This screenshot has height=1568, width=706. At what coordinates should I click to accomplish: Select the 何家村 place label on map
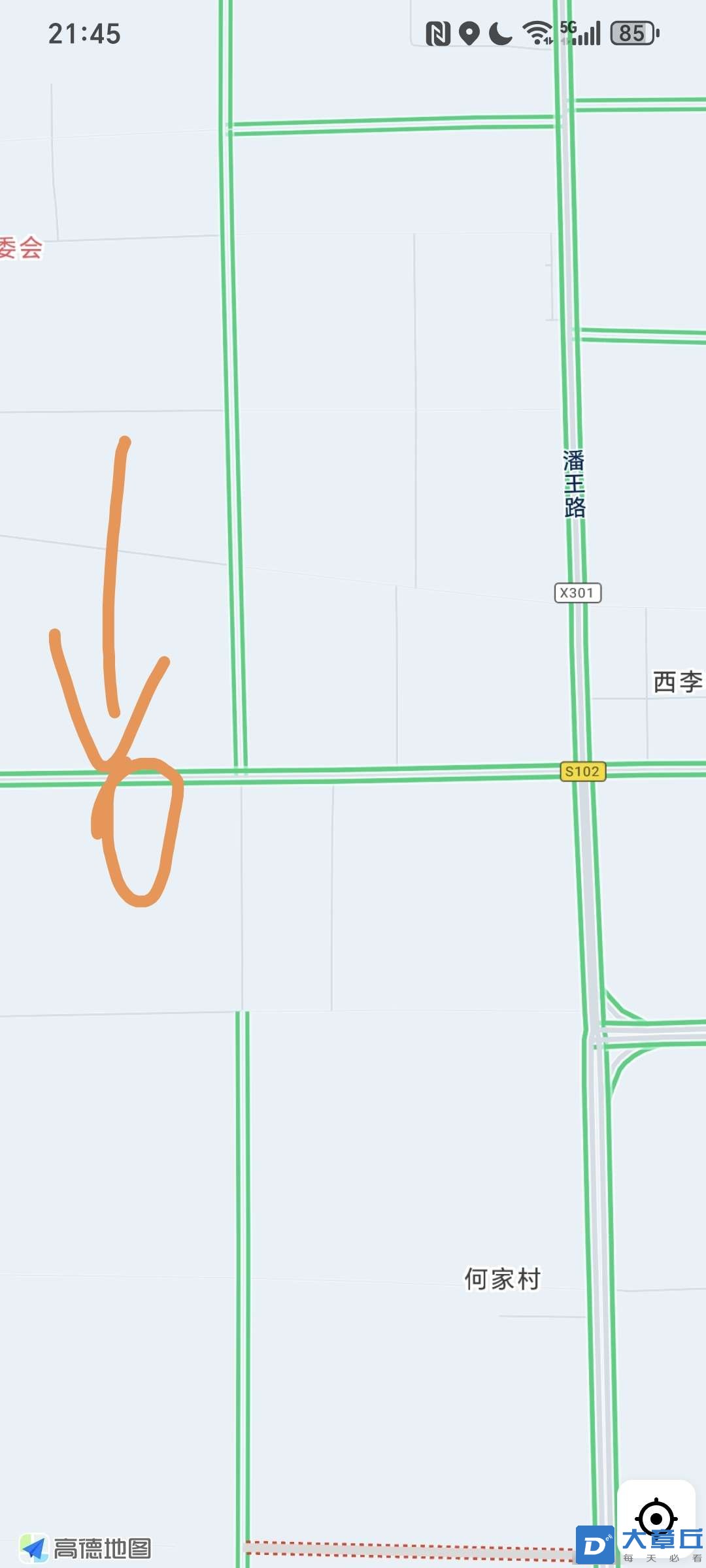click(x=503, y=1279)
